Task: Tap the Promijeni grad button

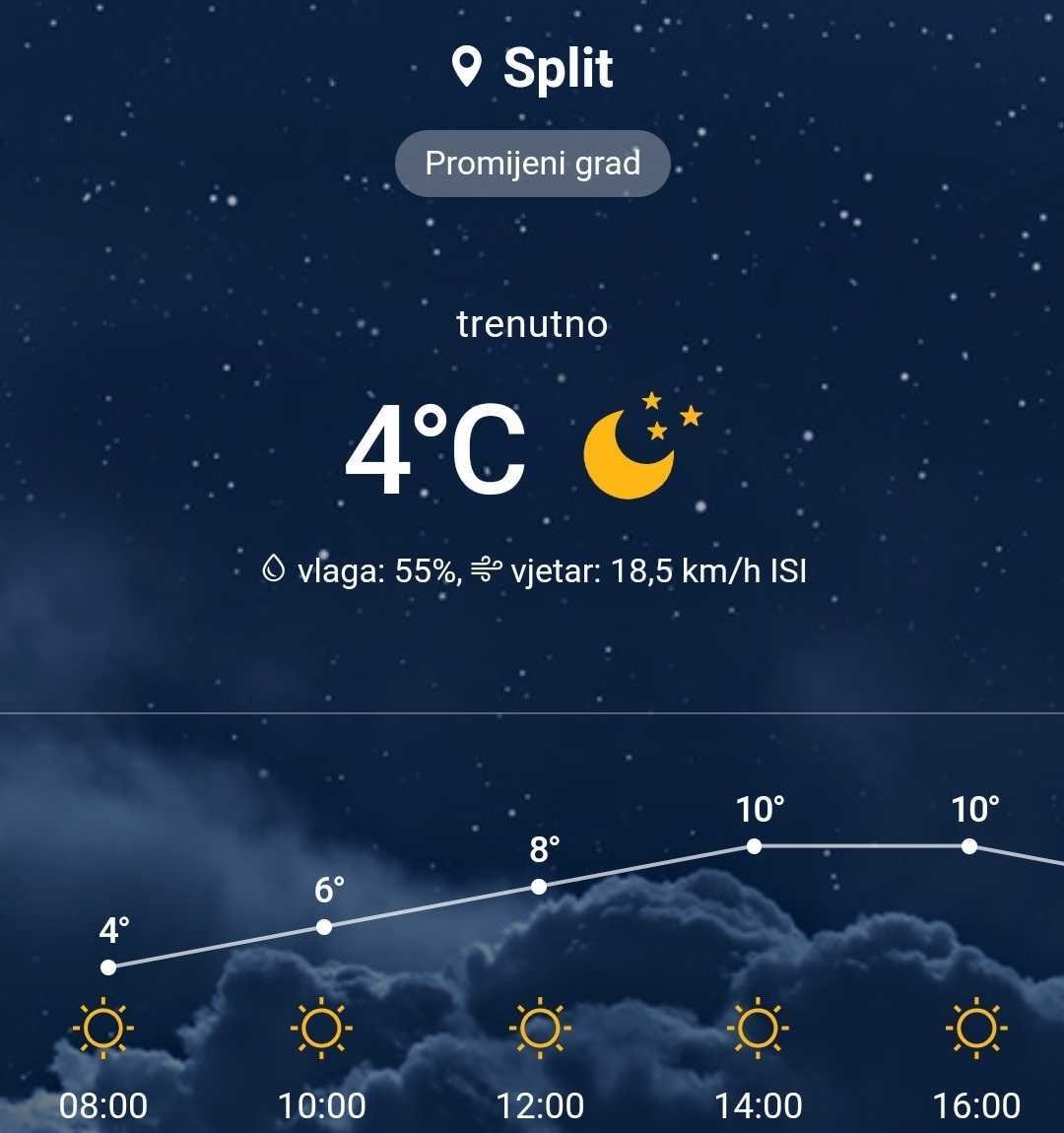Action: coord(532,164)
